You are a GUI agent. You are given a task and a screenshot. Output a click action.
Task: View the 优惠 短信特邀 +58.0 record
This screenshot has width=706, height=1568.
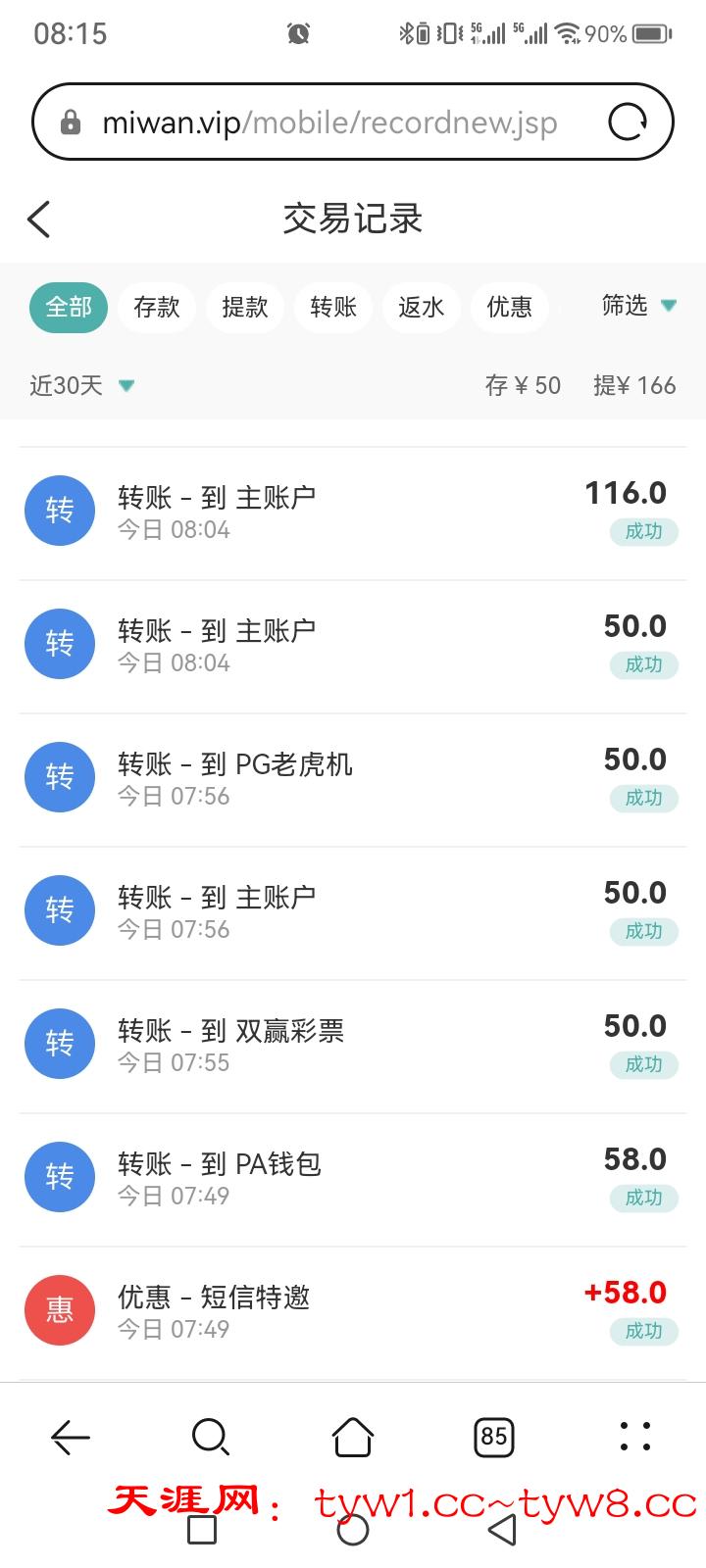click(x=353, y=1311)
